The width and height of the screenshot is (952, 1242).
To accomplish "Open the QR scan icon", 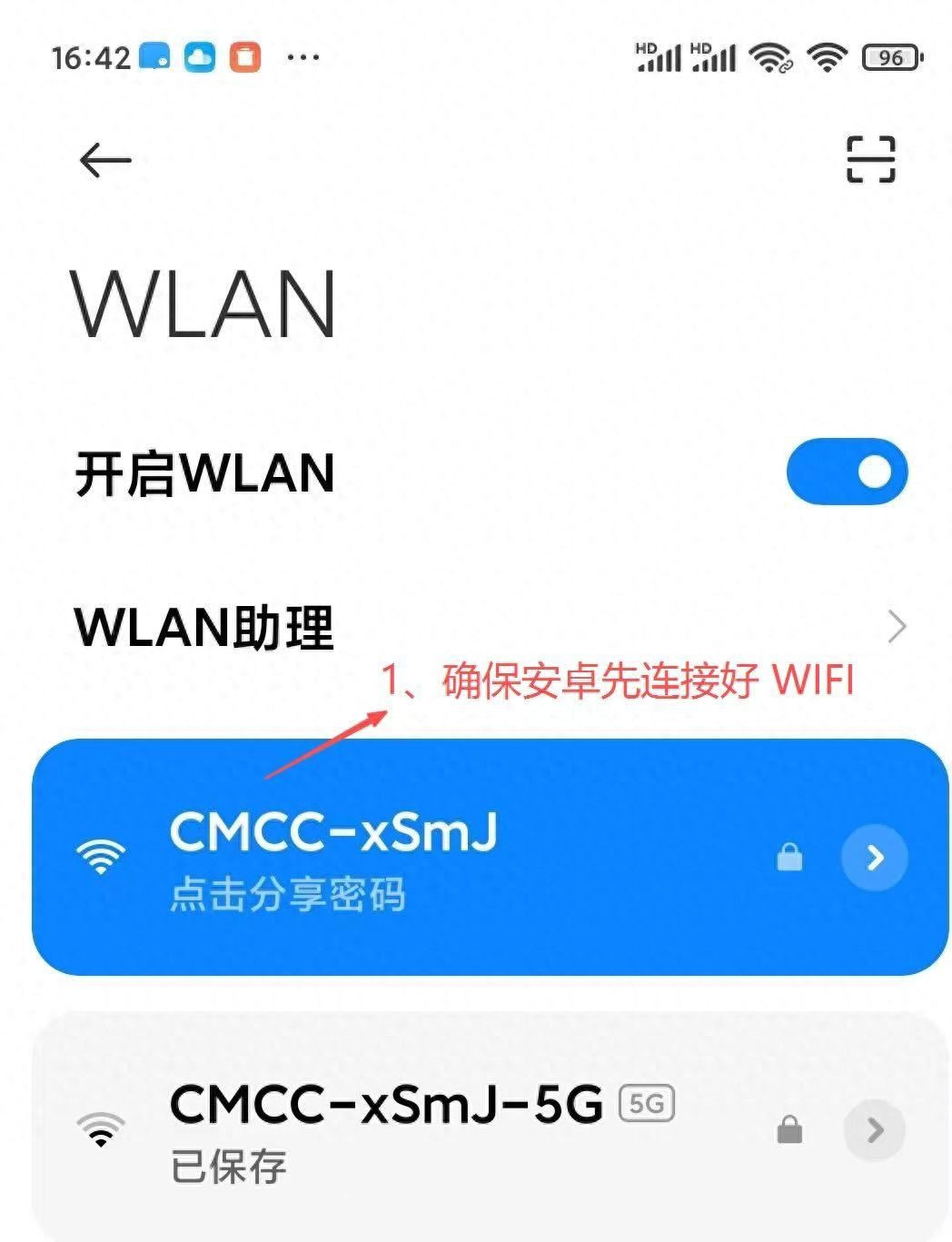I will click(x=870, y=160).
